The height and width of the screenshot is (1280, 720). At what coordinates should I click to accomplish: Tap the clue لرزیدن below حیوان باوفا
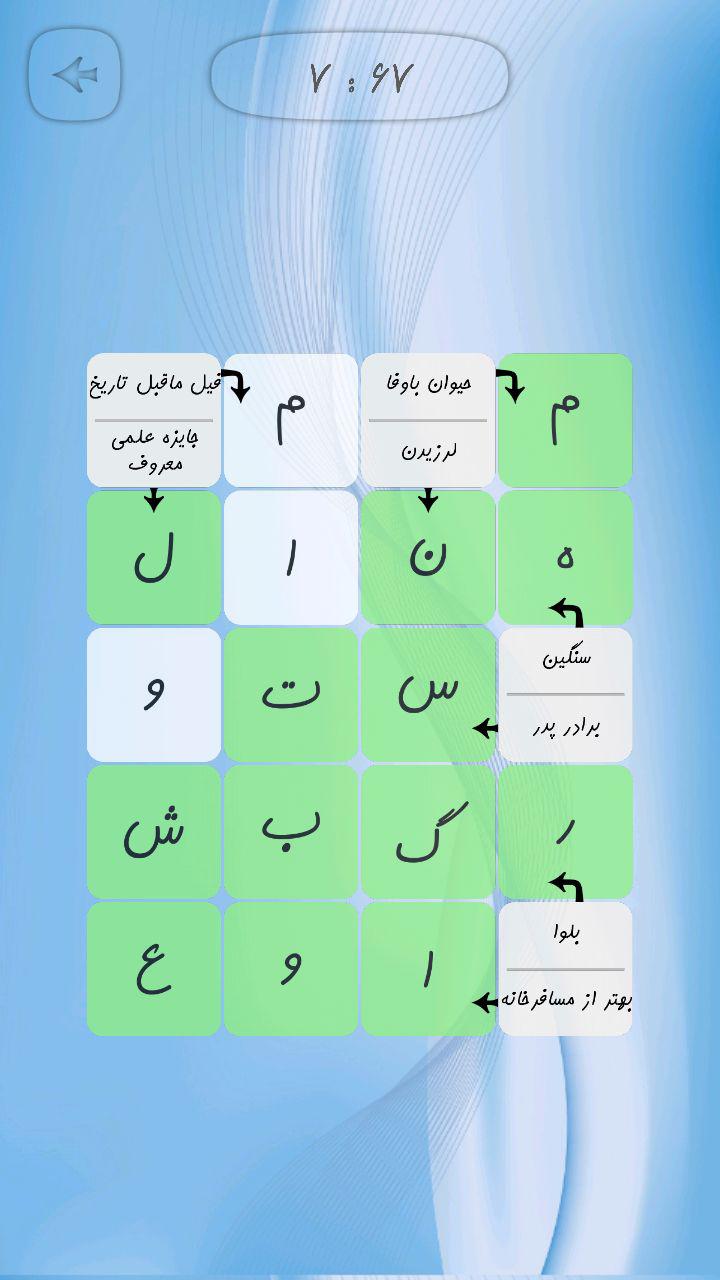[x=428, y=452]
